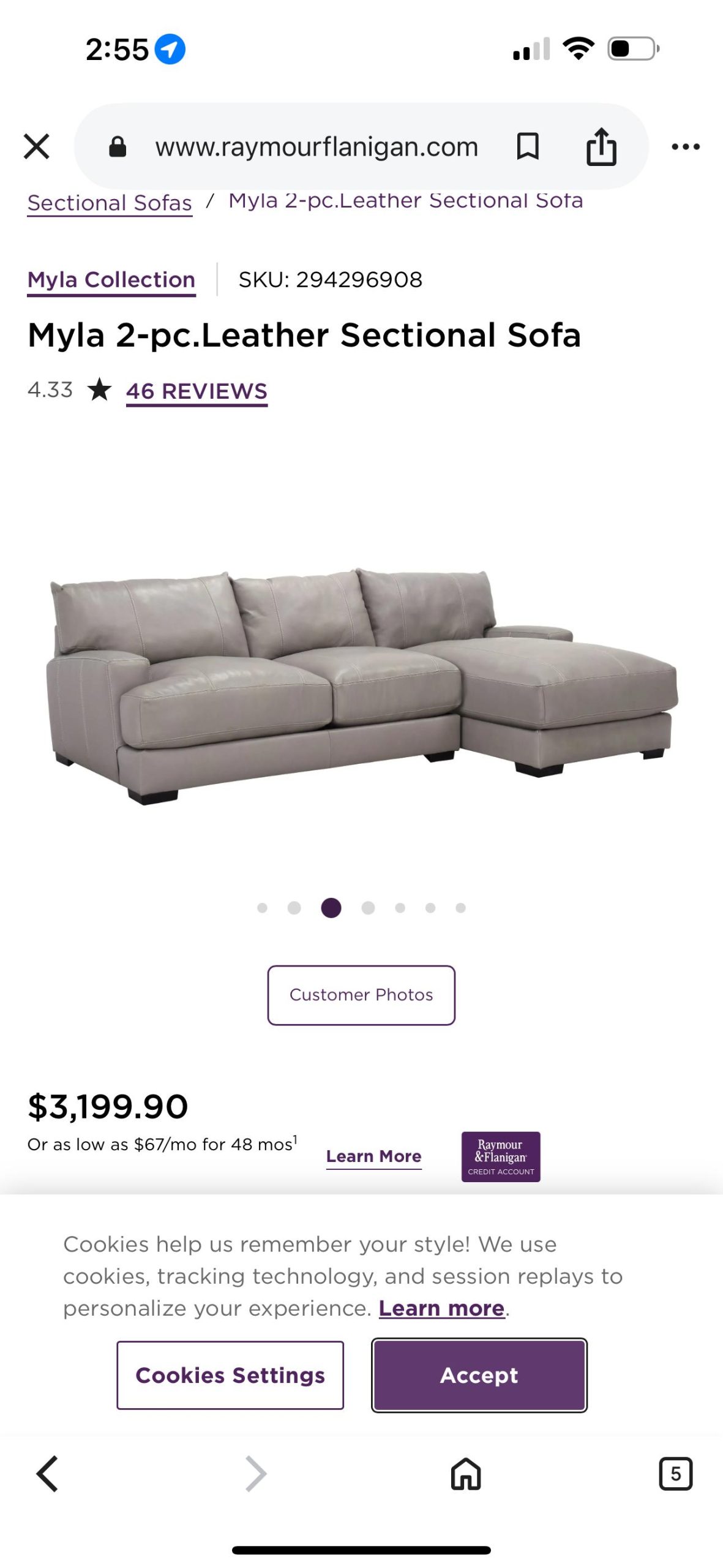Tap the raymourflanigan.com address bar

pyautogui.click(x=316, y=147)
